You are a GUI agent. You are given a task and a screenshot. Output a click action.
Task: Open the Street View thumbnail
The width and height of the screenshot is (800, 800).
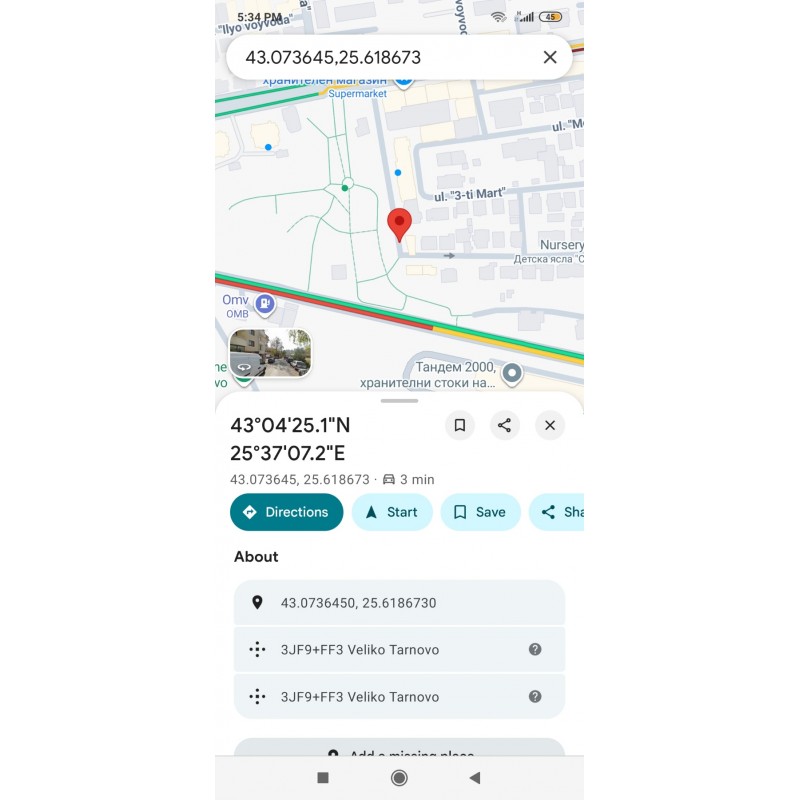pos(270,353)
